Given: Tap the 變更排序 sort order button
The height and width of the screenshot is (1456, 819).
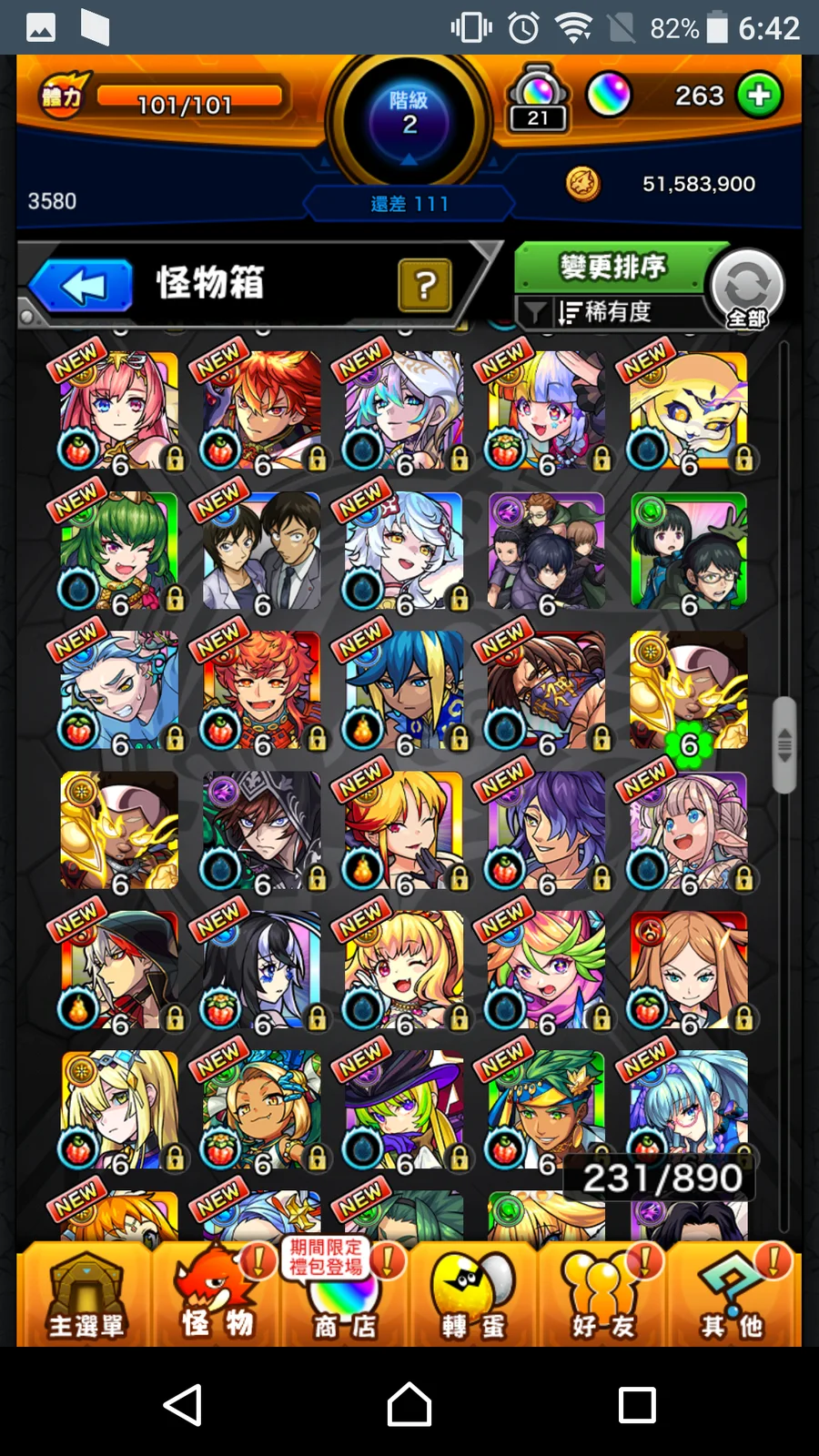Looking at the screenshot, I should 612,267.
